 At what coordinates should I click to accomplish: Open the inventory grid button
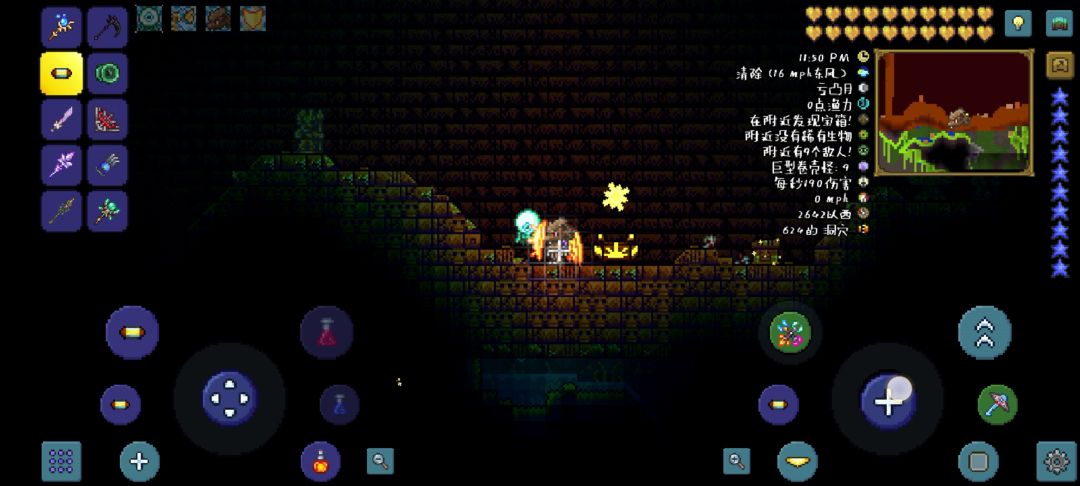(61, 461)
